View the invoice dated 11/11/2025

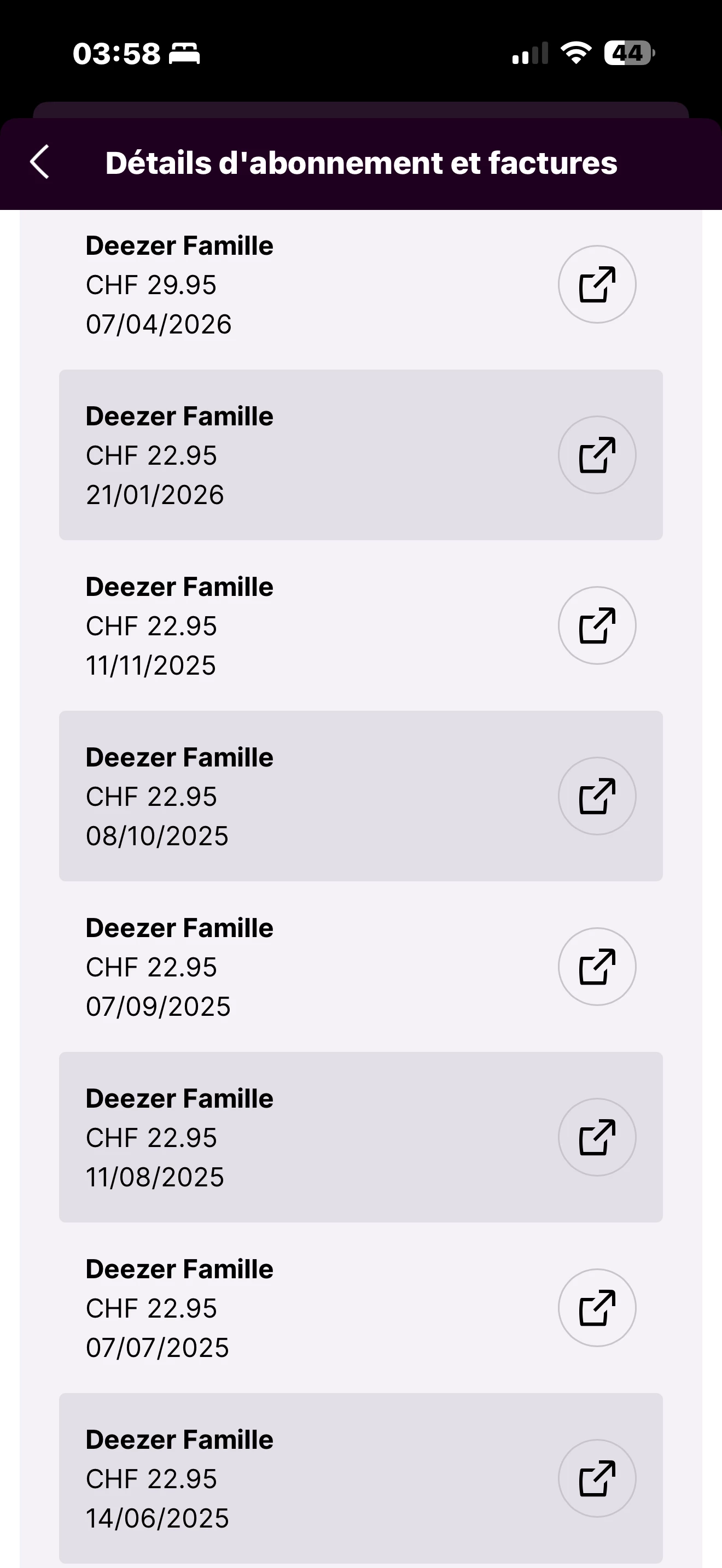pos(597,625)
